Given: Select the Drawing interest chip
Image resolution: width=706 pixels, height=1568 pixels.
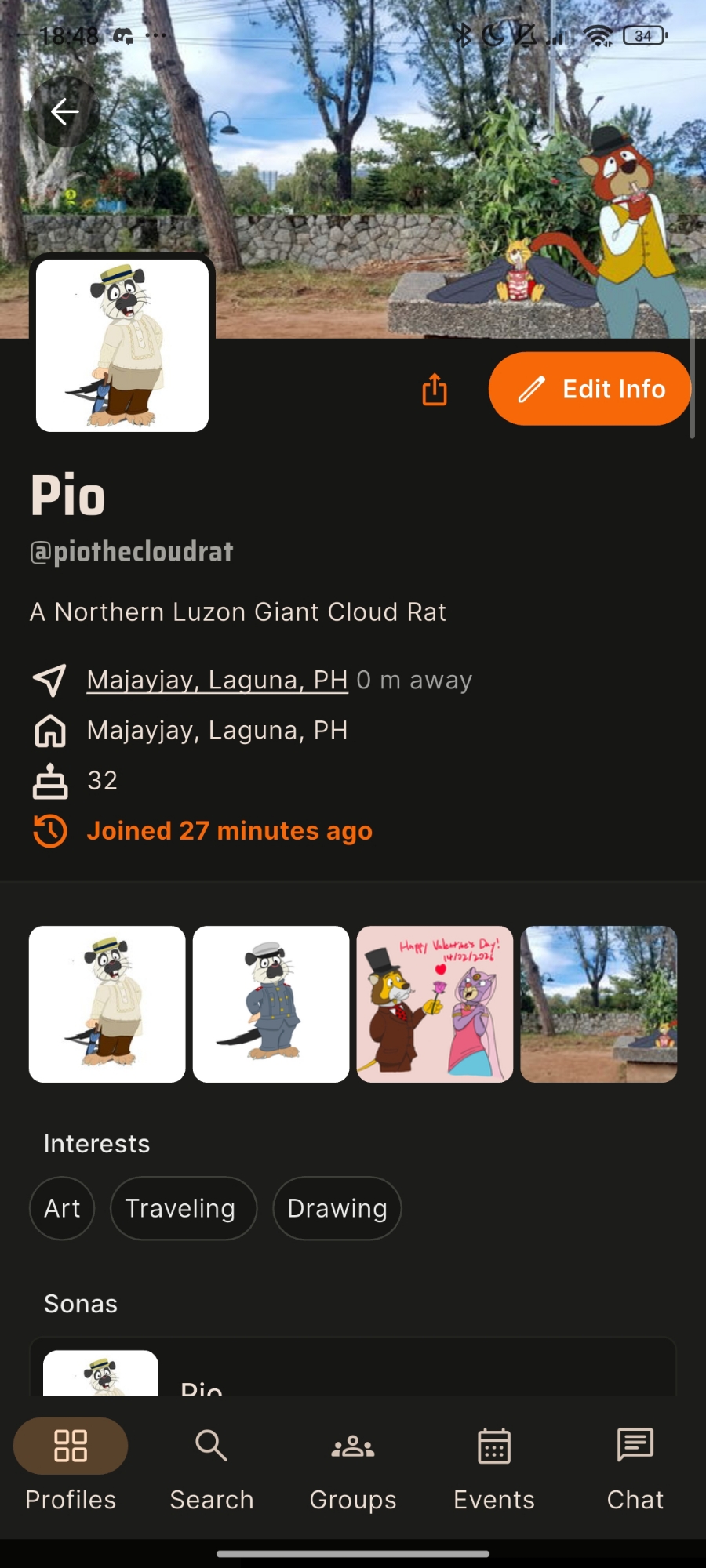Looking at the screenshot, I should [x=337, y=1208].
